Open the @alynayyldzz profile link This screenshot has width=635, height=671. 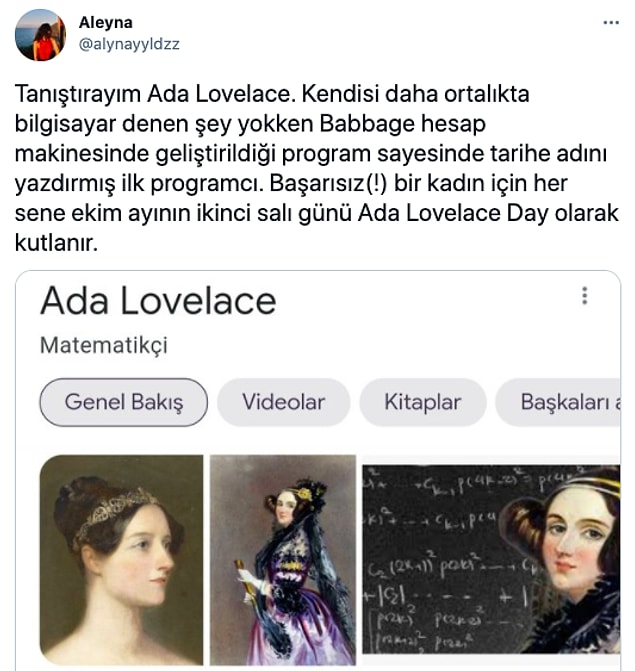click(x=130, y=44)
